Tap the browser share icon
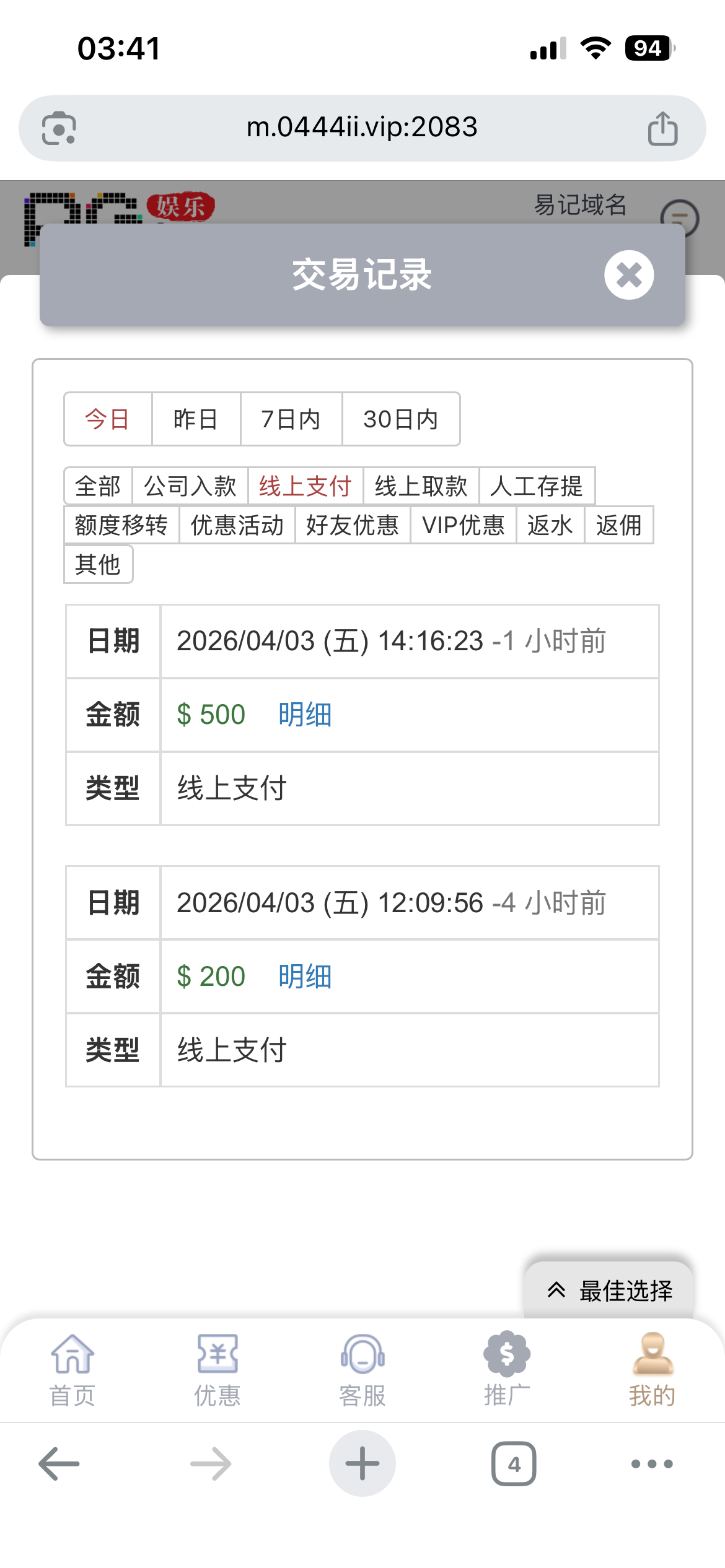 (662, 128)
